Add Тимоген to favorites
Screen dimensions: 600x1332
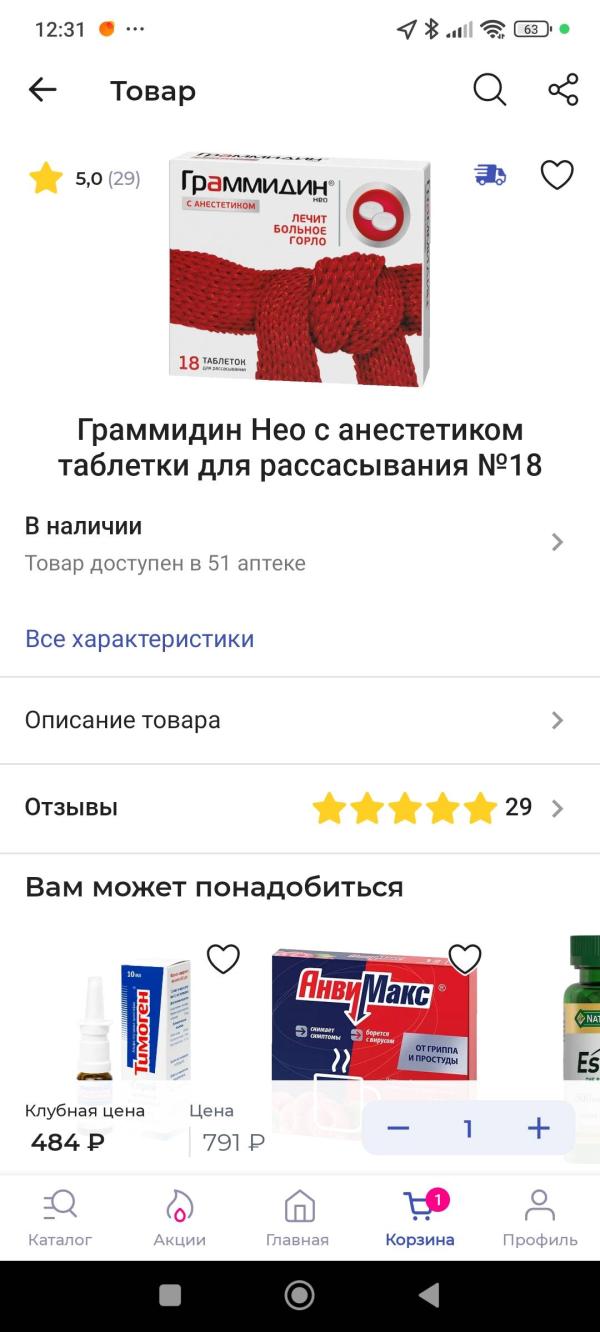223,959
